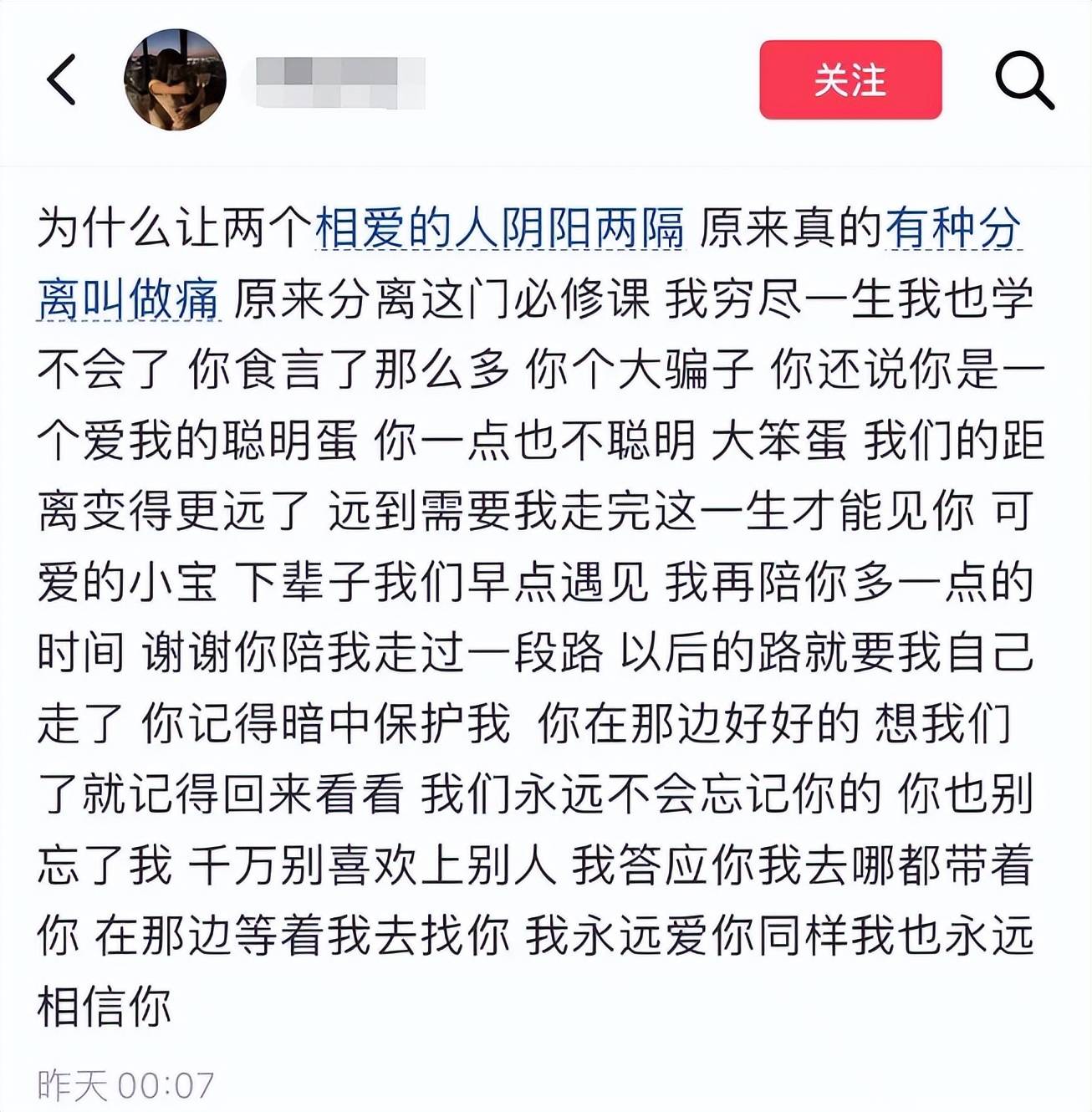
Task: Open the search magnifier icon
Action: click(1023, 80)
